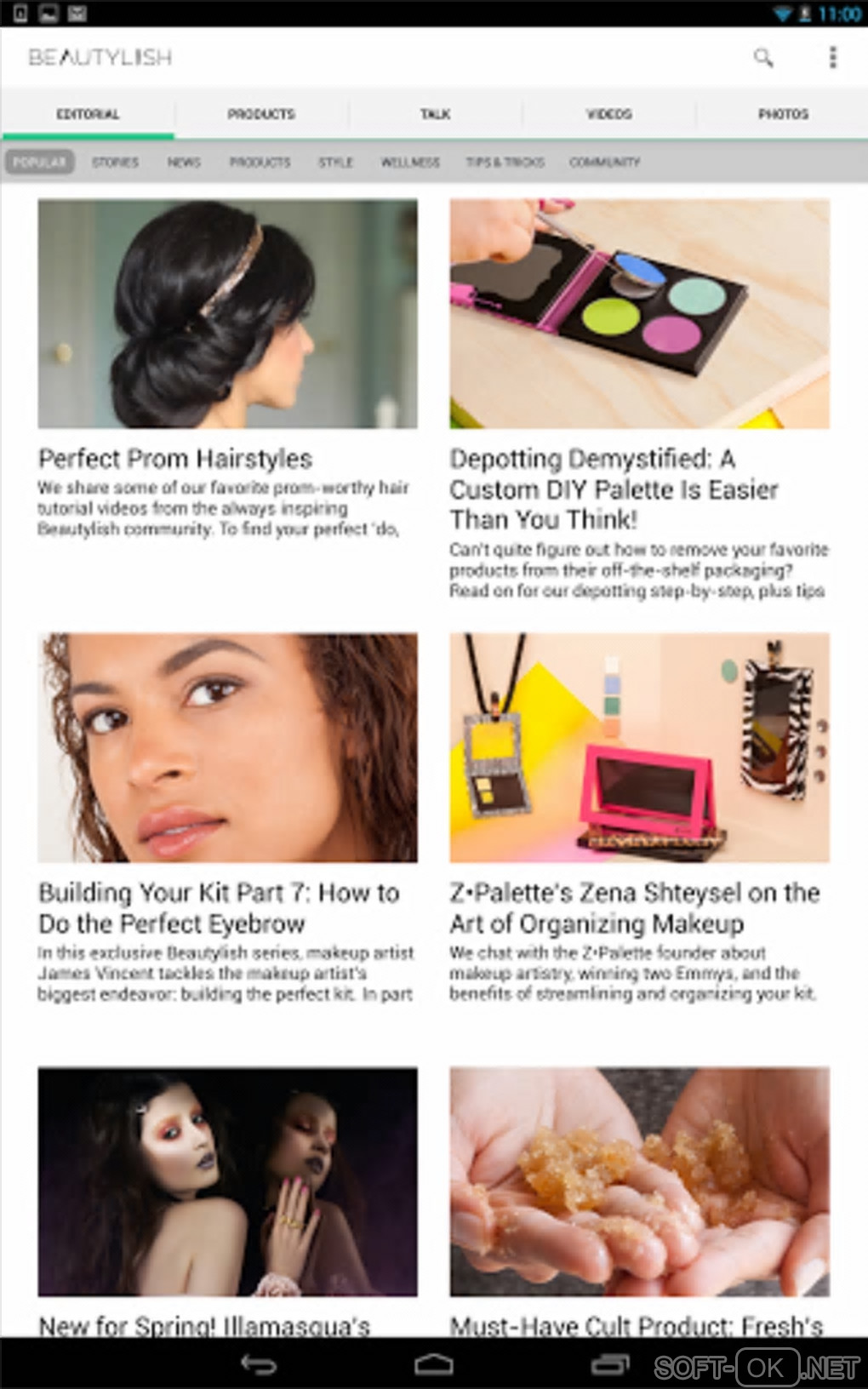Switch to the Talk tab
Viewport: 868px width, 1389px height.
[x=435, y=114]
